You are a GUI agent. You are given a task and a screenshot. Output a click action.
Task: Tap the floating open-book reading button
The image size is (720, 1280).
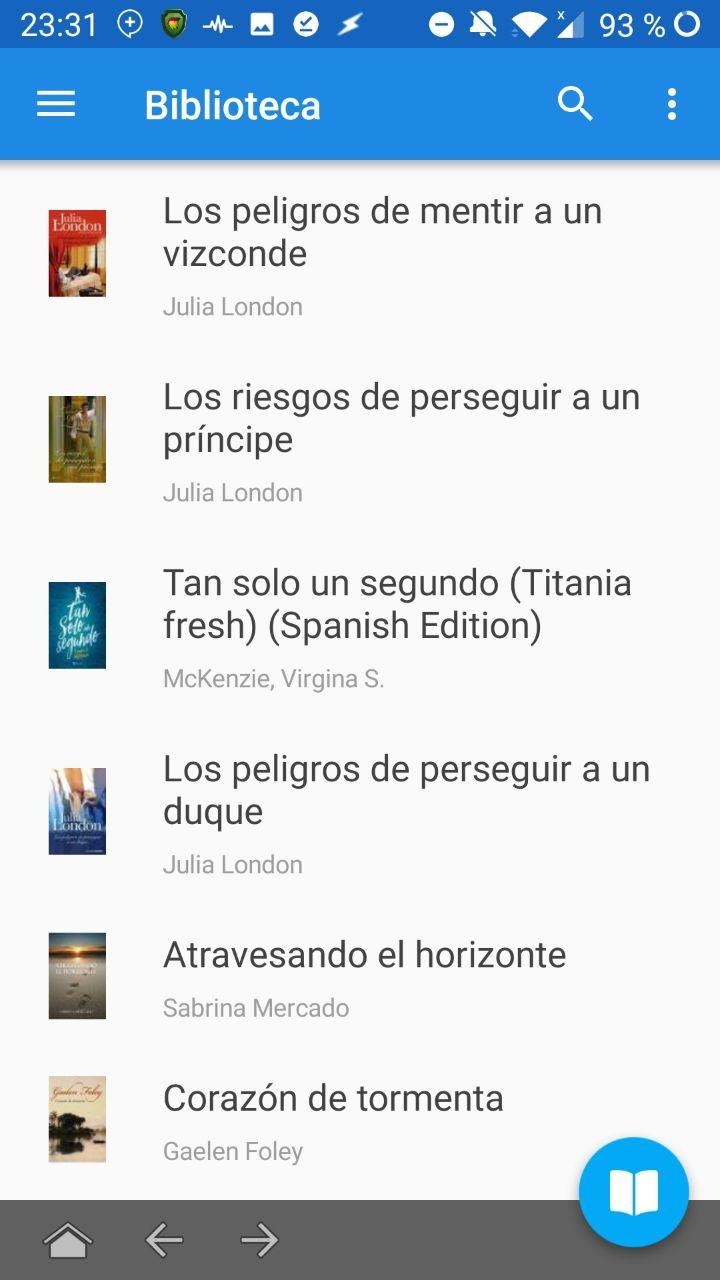point(633,1192)
